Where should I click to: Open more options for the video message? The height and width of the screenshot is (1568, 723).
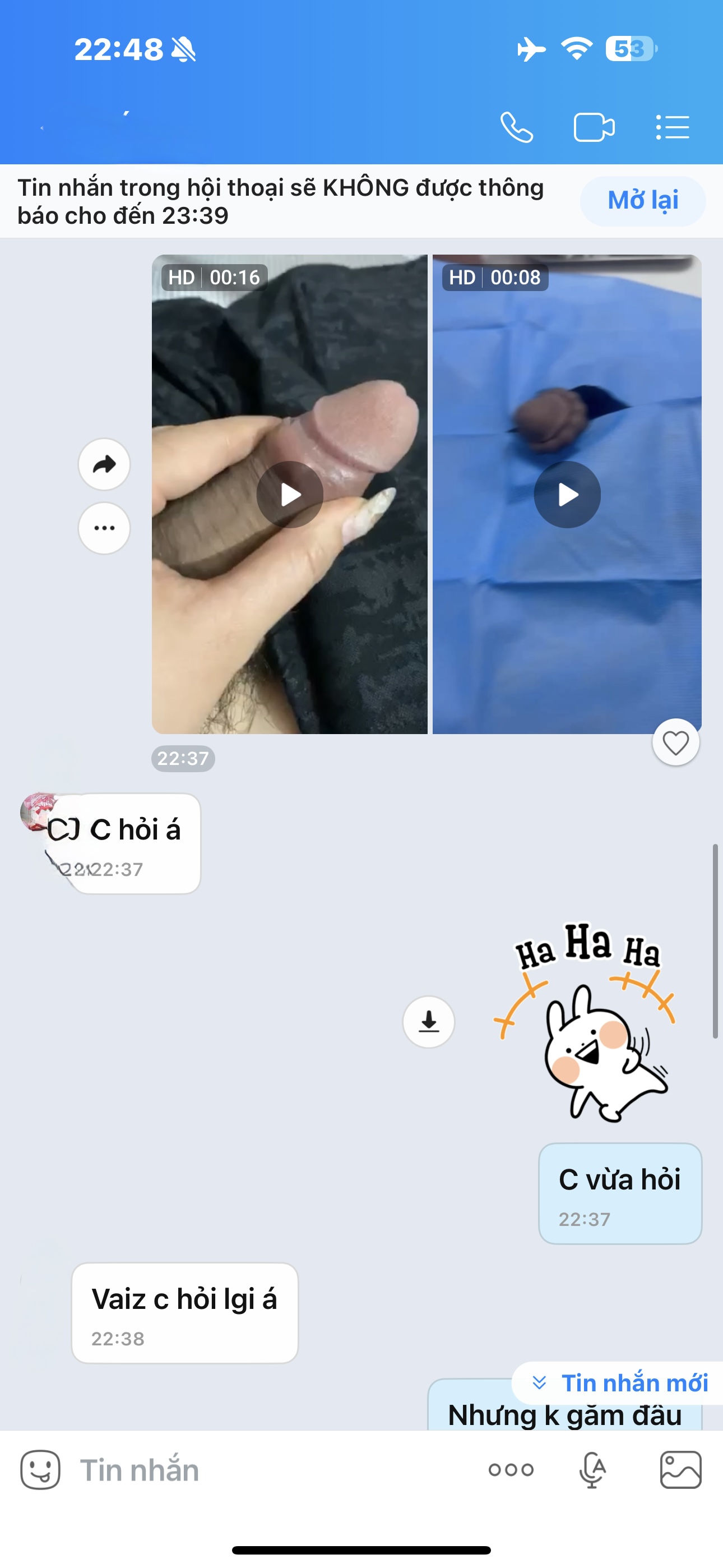pos(104,528)
